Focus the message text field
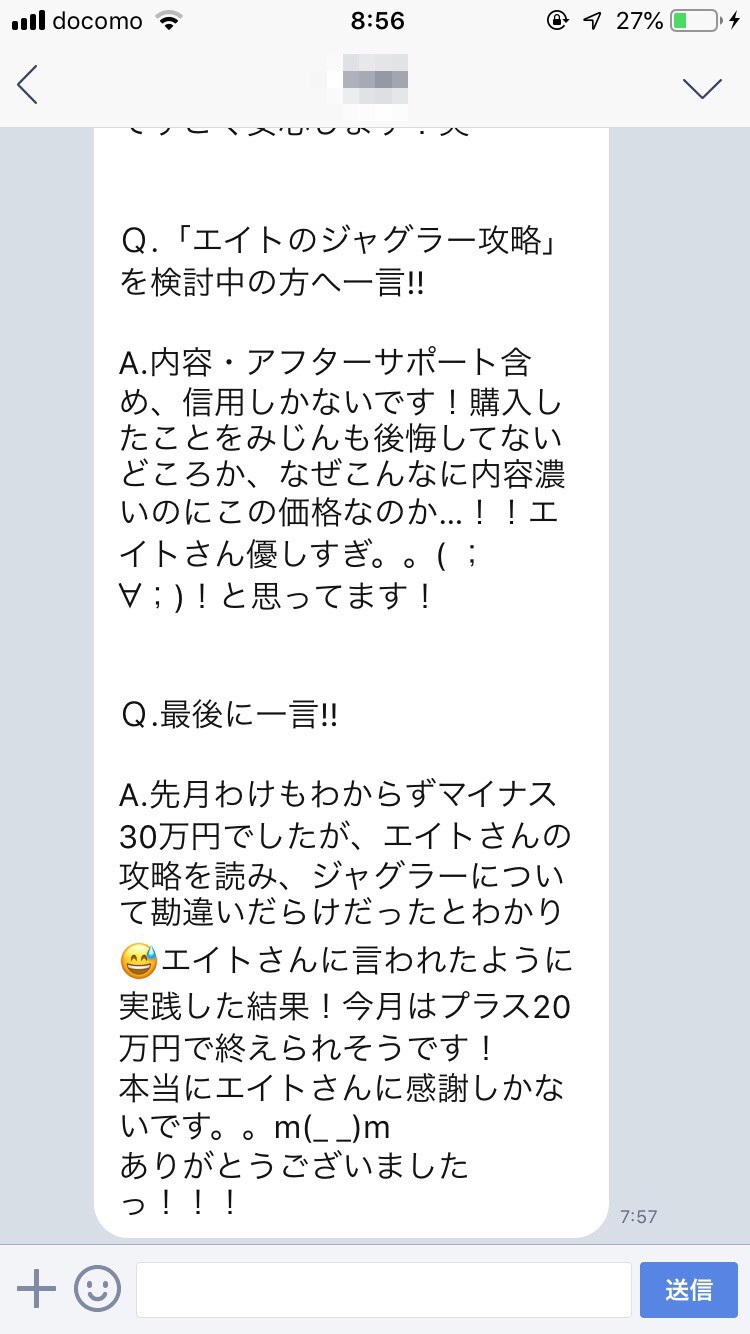This screenshot has height=1334, width=750. tap(383, 1290)
